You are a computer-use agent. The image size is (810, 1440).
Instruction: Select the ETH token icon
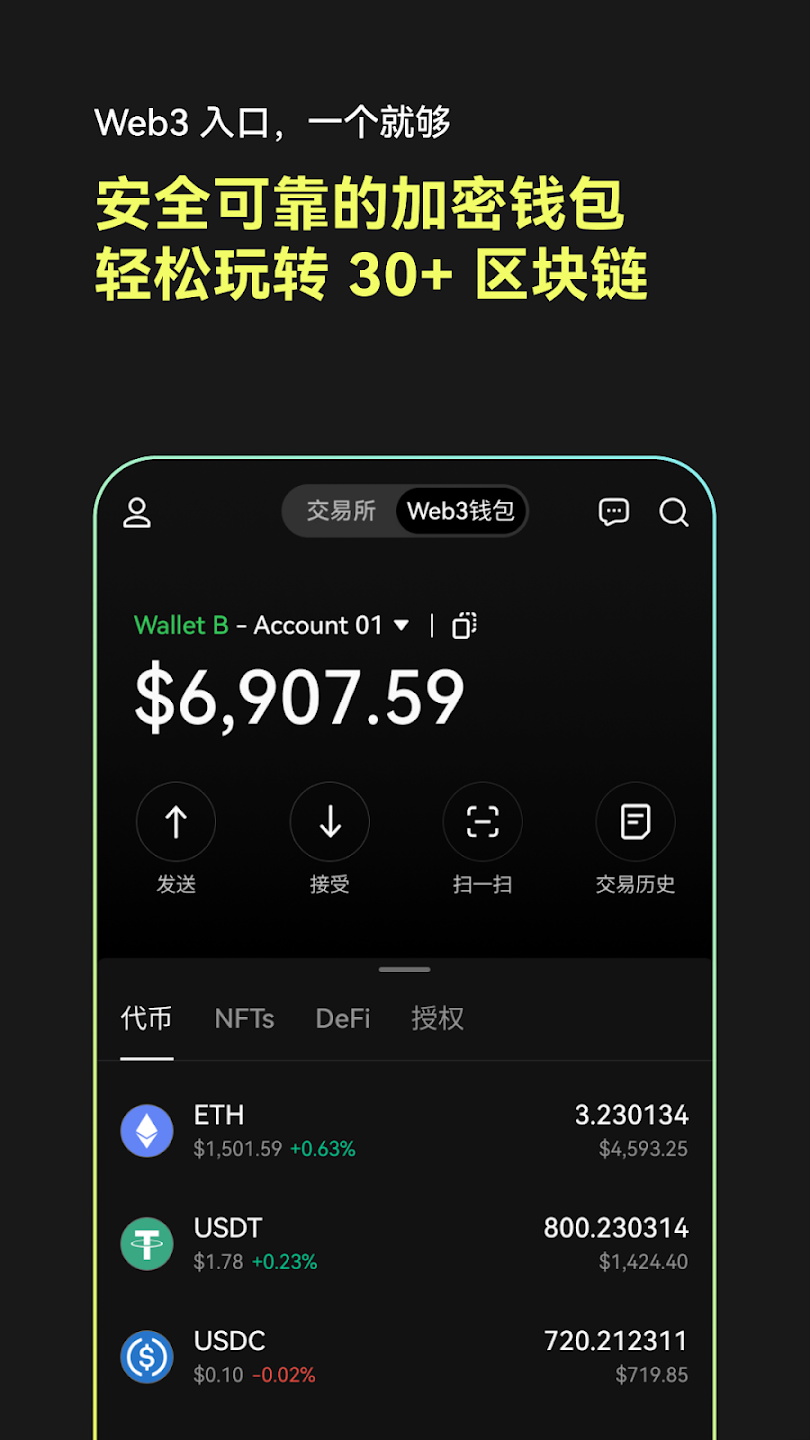tap(147, 1129)
